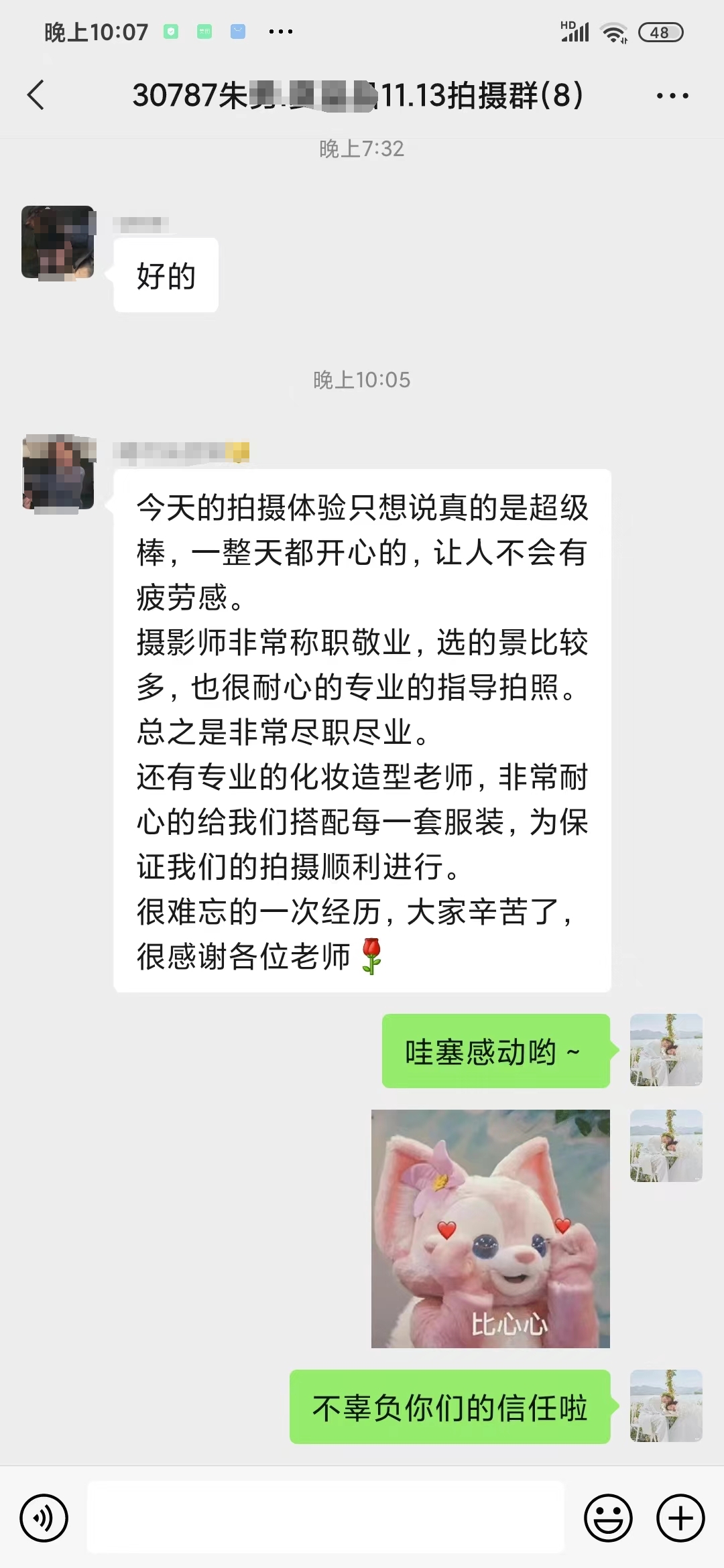Tap own avatar next to 哇塞感动哟
The height and width of the screenshot is (1568, 724).
[666, 1050]
